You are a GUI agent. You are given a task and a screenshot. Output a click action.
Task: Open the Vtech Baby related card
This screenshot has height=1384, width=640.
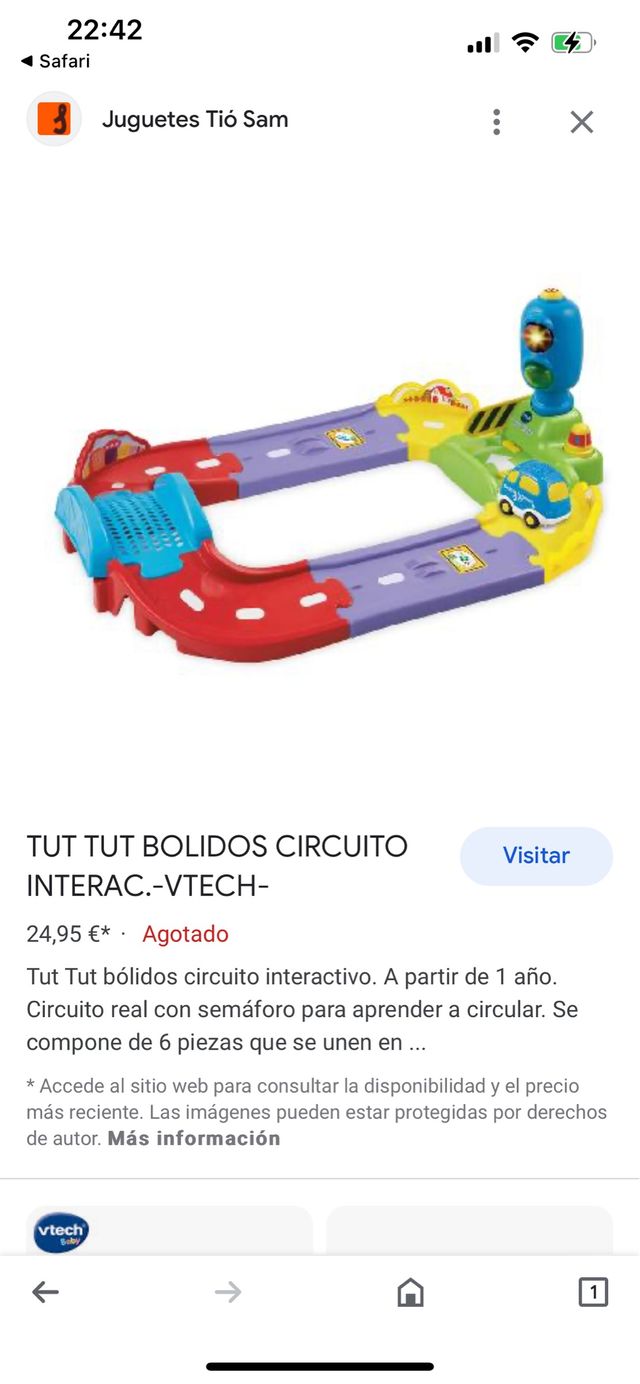168,1230
